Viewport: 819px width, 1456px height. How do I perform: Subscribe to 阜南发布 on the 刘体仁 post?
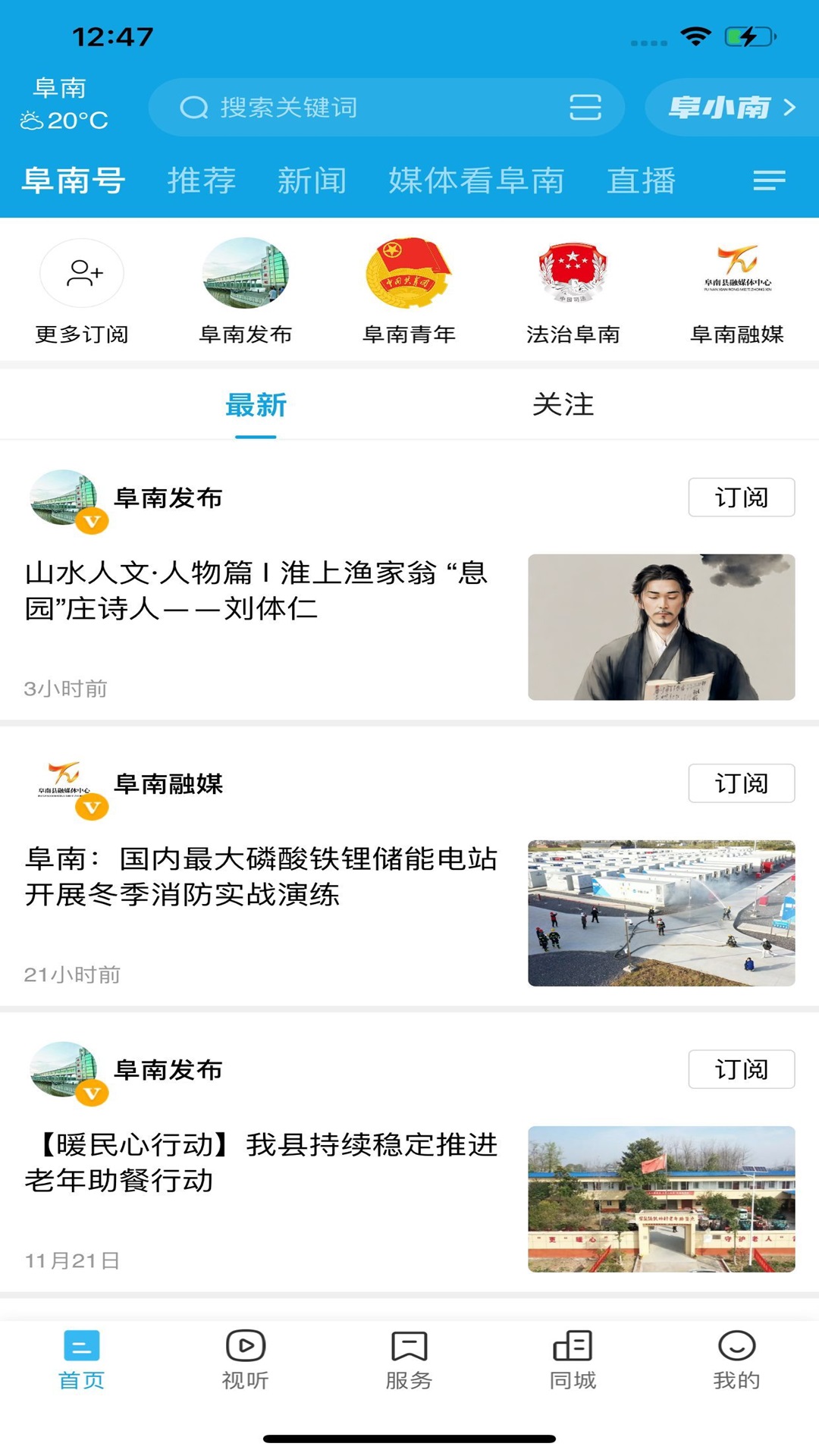(741, 497)
